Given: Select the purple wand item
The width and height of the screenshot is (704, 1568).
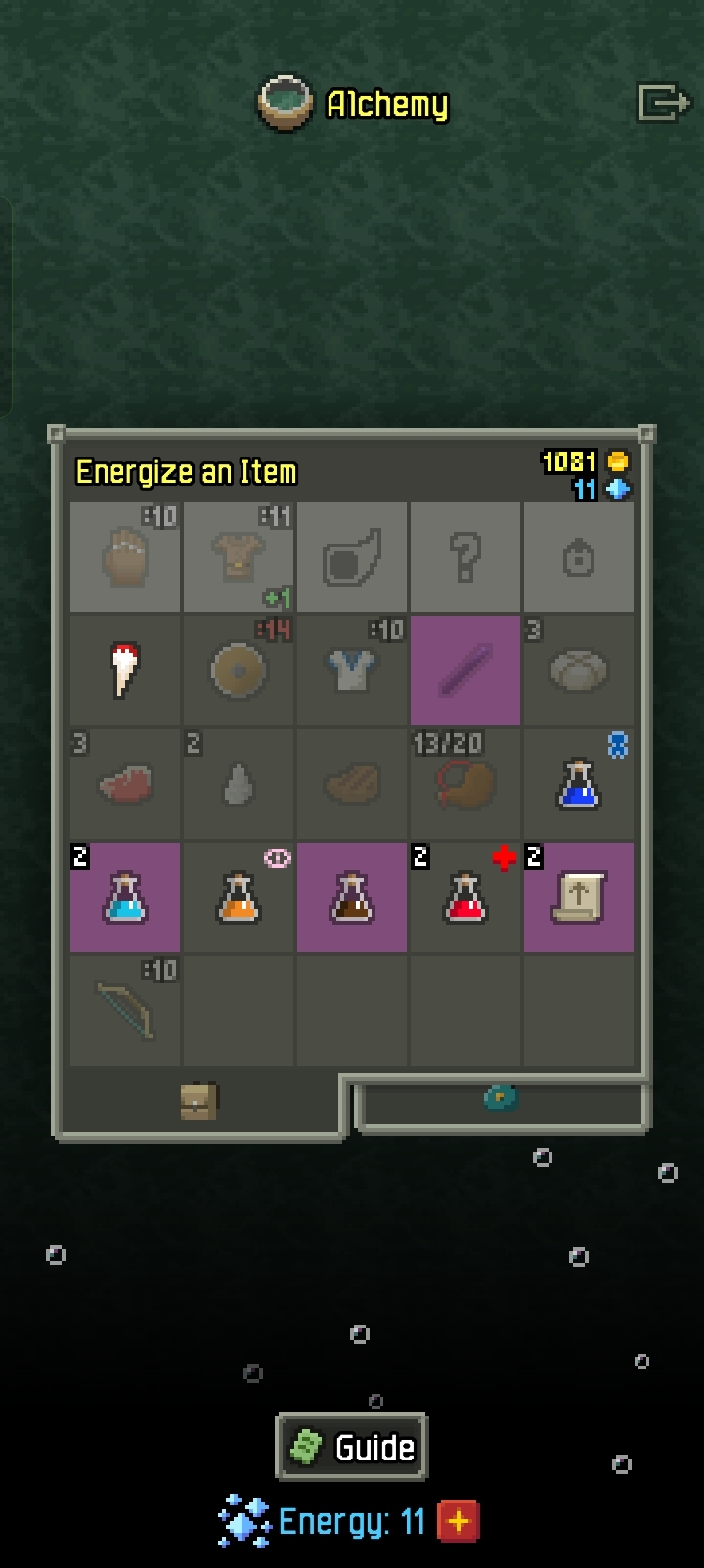Looking at the screenshot, I should coord(465,671).
